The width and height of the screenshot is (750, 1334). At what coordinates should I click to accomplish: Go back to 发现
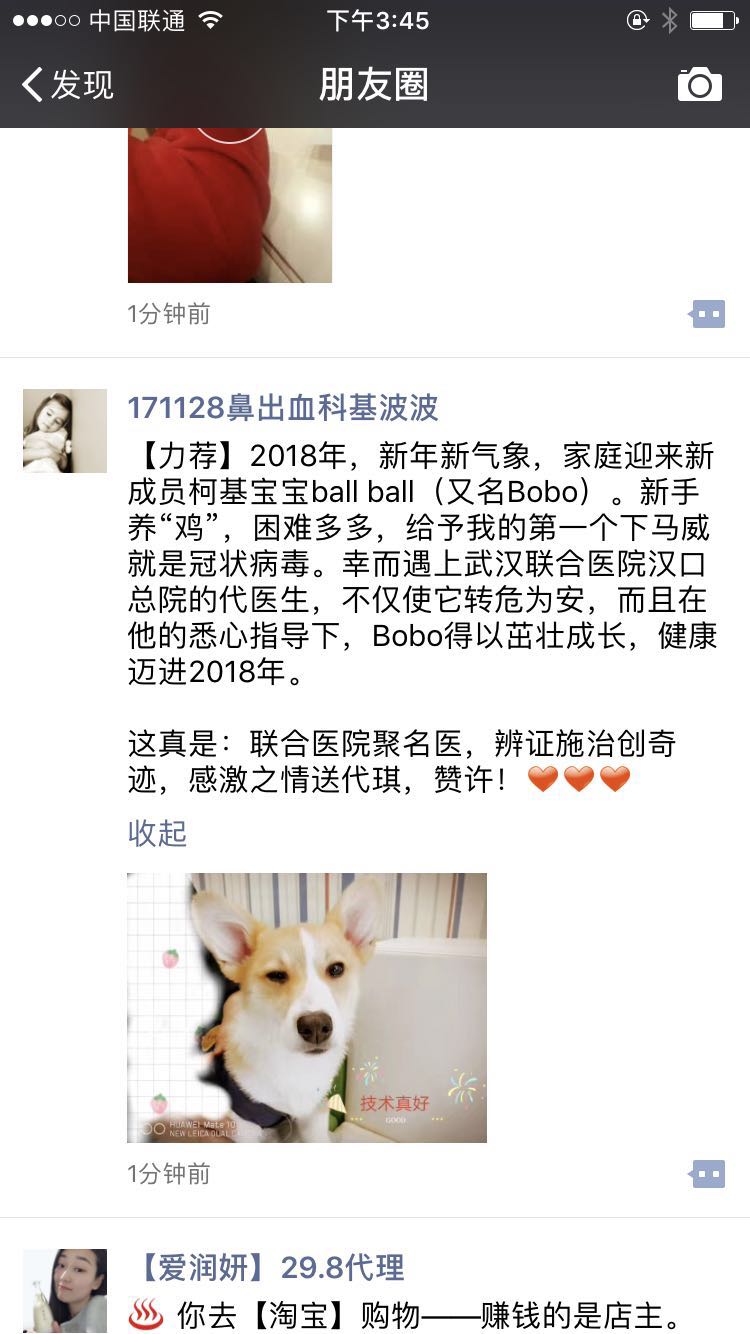67,85
